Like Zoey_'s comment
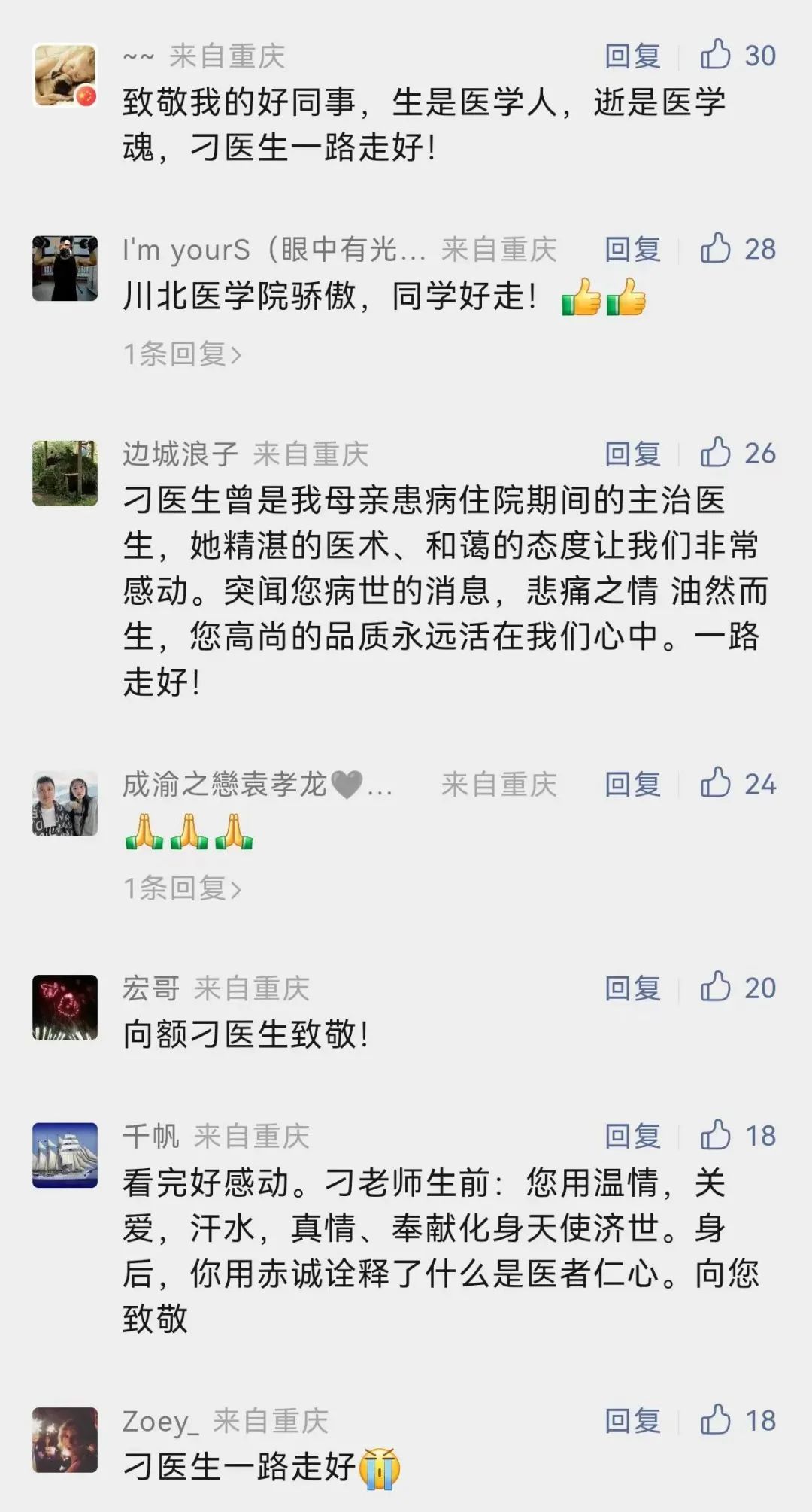Viewport: 812px width, 1512px height. [716, 1420]
